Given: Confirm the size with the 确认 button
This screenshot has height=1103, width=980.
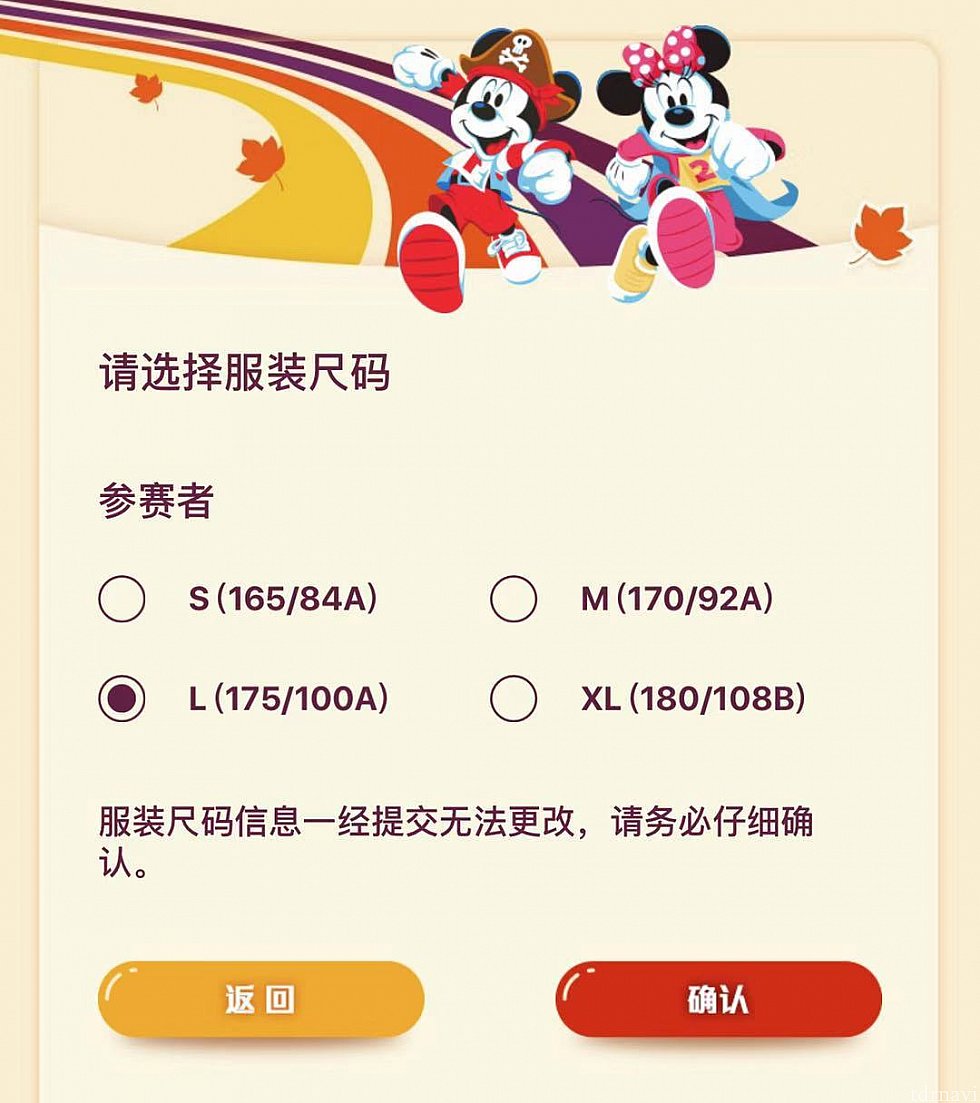Looking at the screenshot, I should point(718,999).
